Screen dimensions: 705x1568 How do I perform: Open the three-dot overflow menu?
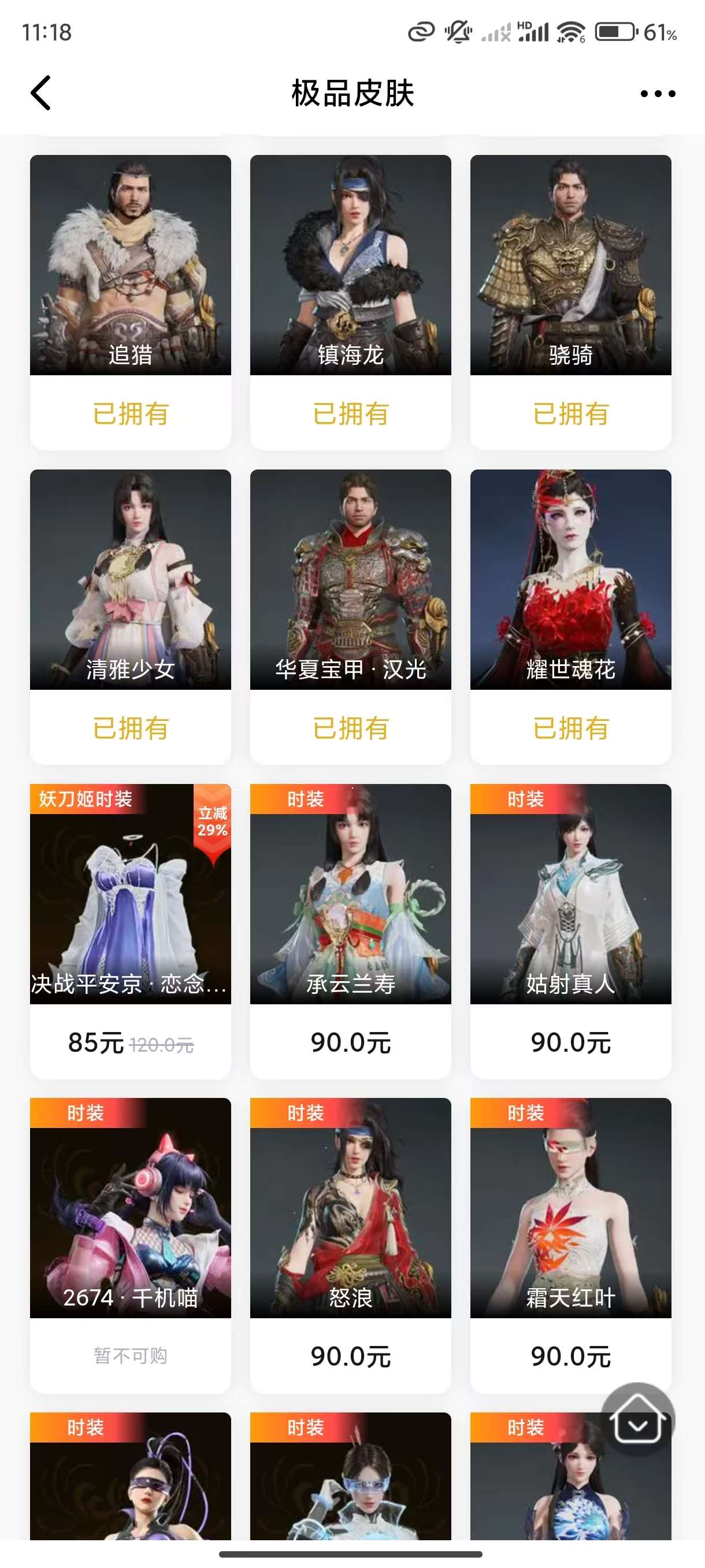tap(658, 94)
